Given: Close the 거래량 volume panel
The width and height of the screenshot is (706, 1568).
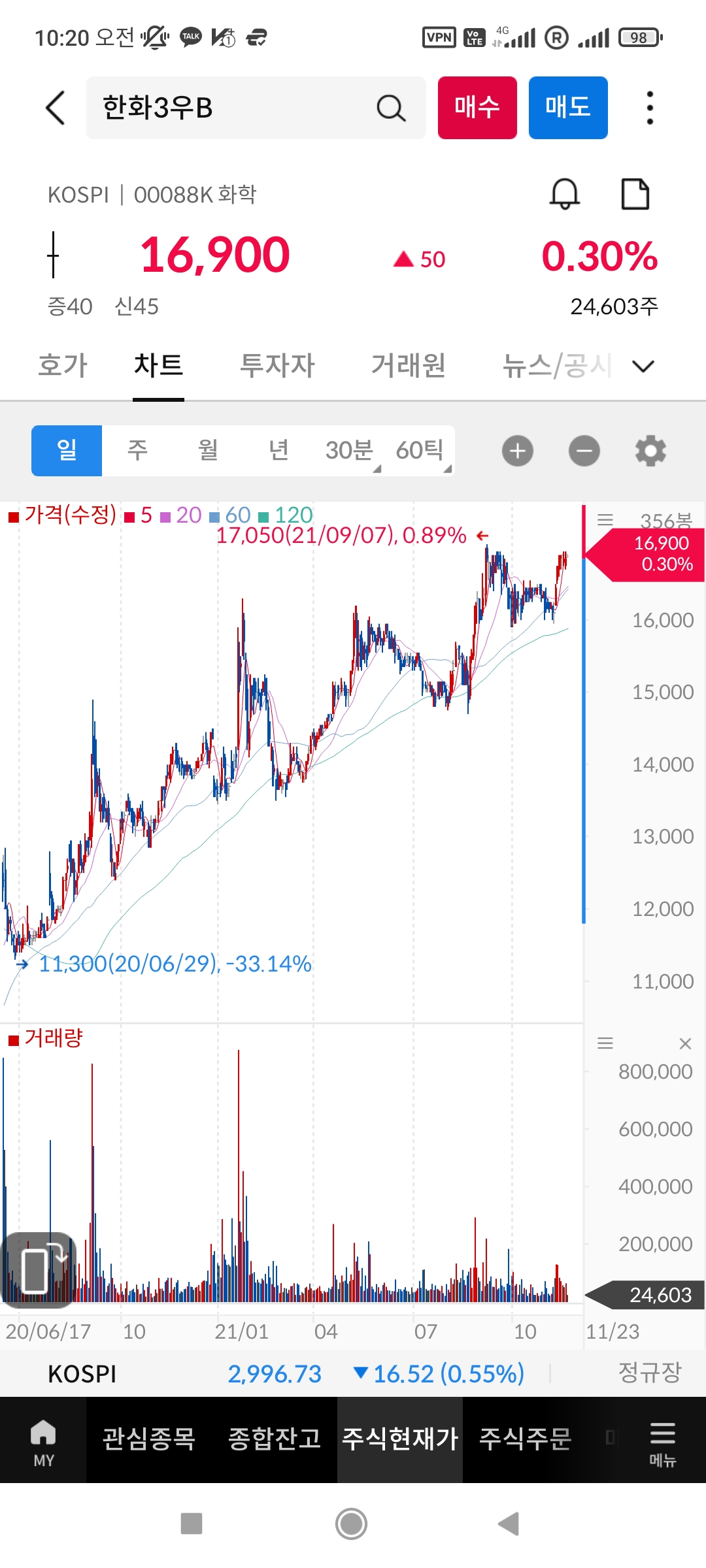Looking at the screenshot, I should pos(685,1043).
